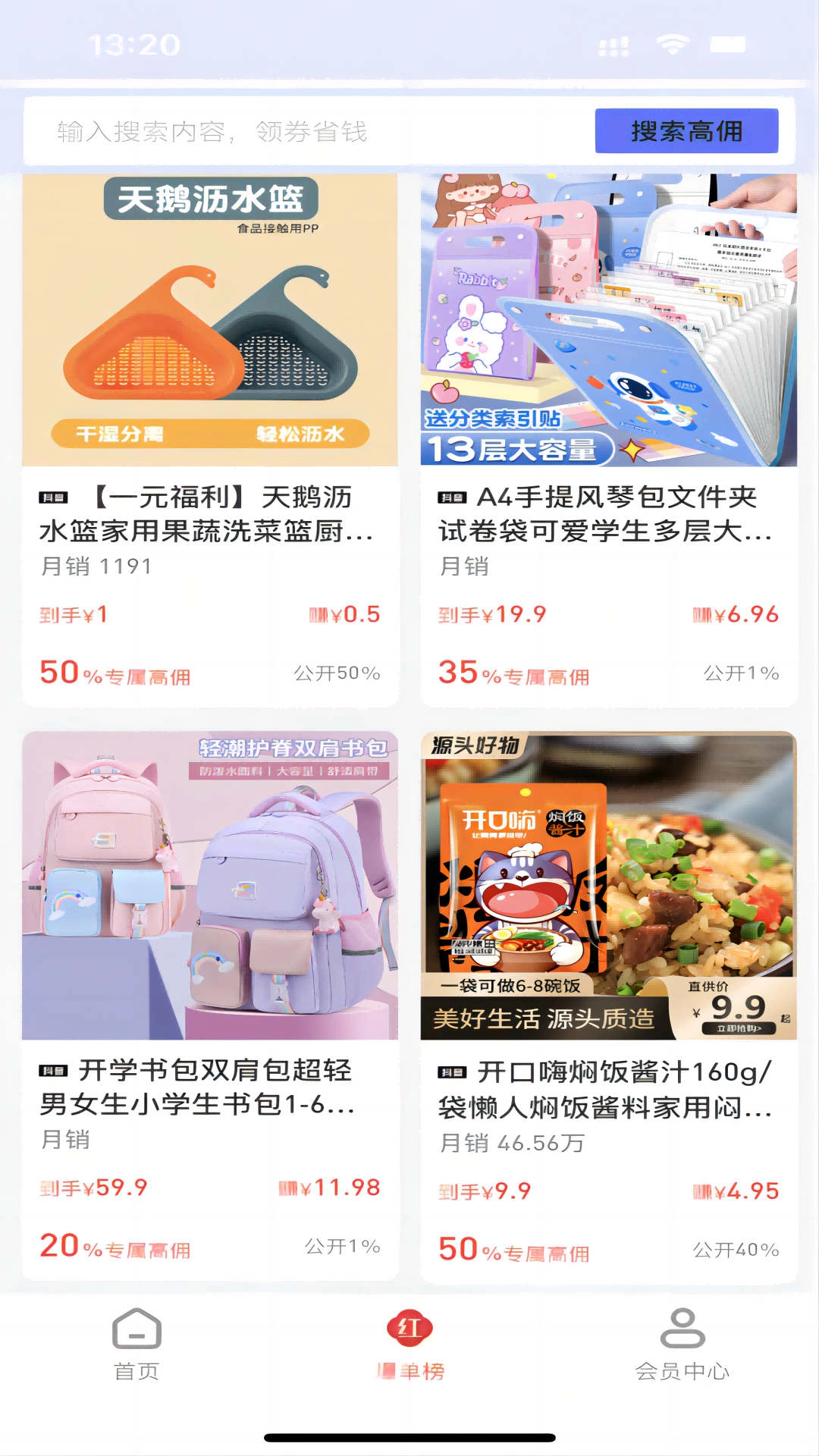Open the swan drain basket product image

[x=211, y=318]
